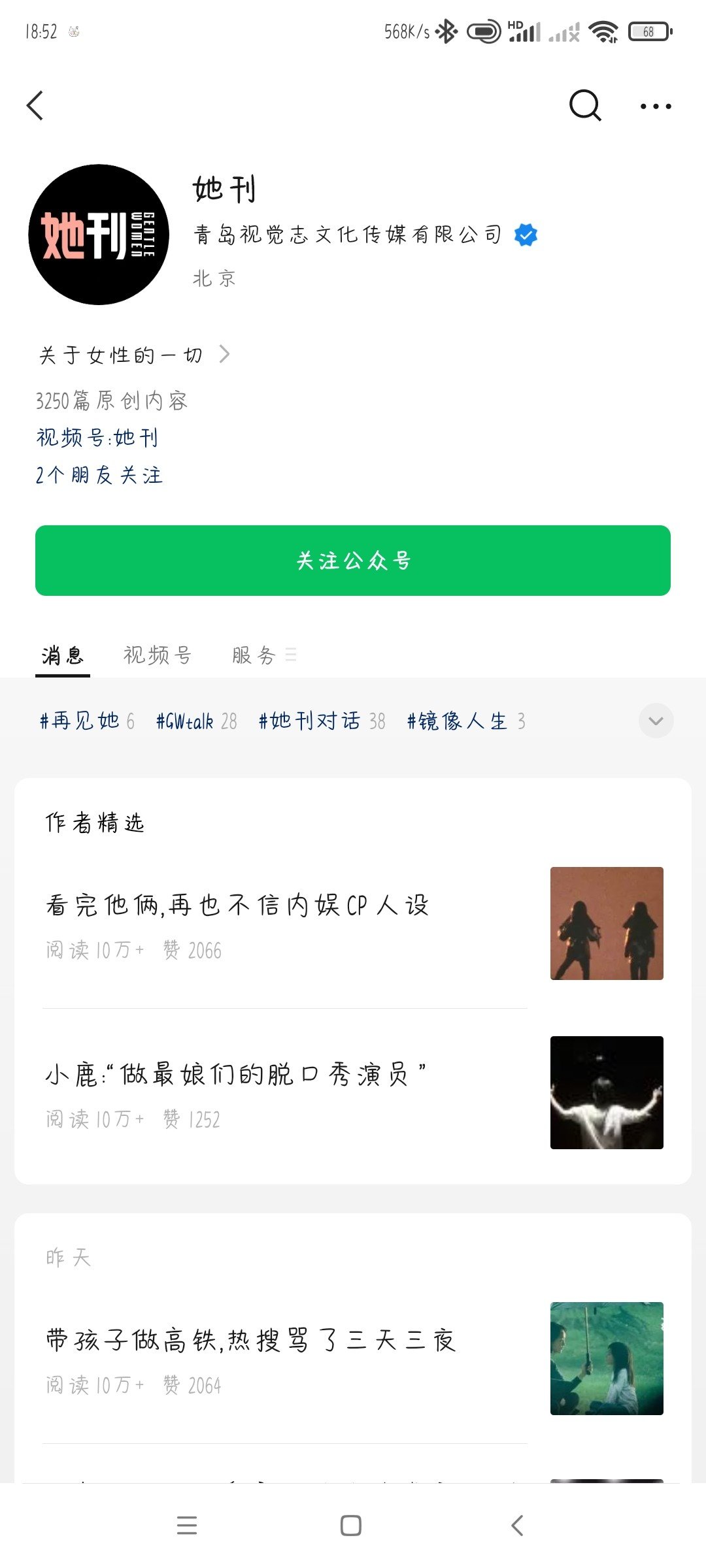The image size is (706, 1568).
Task: Switch to the 视频号 tab
Action: click(x=158, y=655)
